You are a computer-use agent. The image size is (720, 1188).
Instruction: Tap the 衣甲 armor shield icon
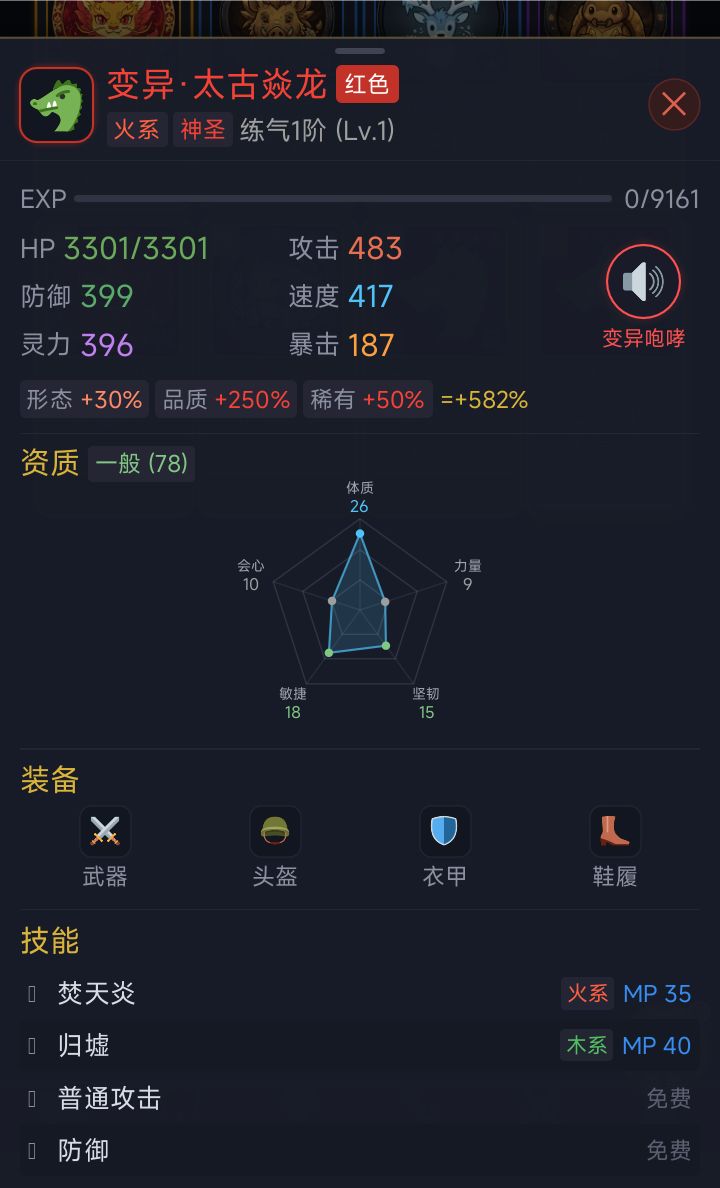444,831
